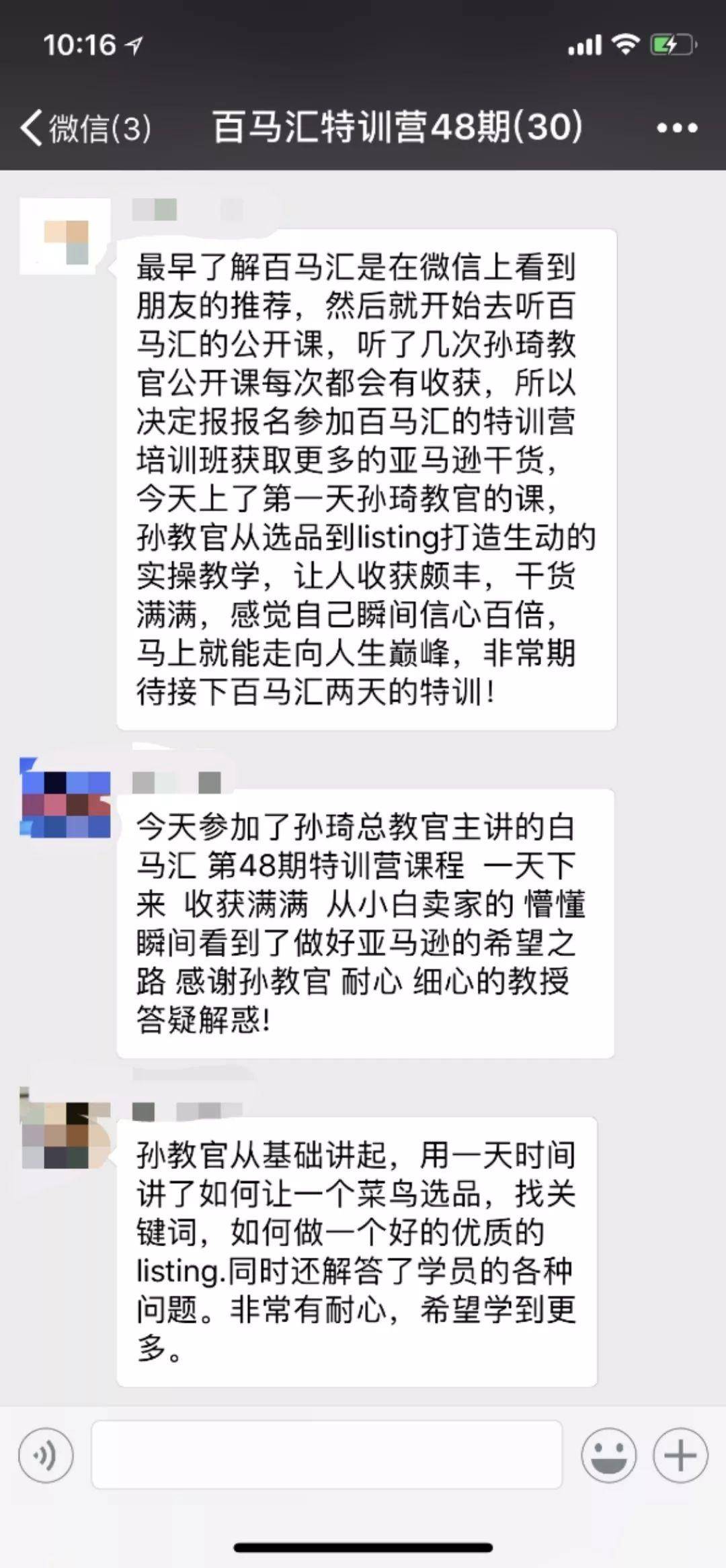The height and width of the screenshot is (1568, 726).
Task: Go back to the WeChat chat list
Action: (x=84, y=128)
